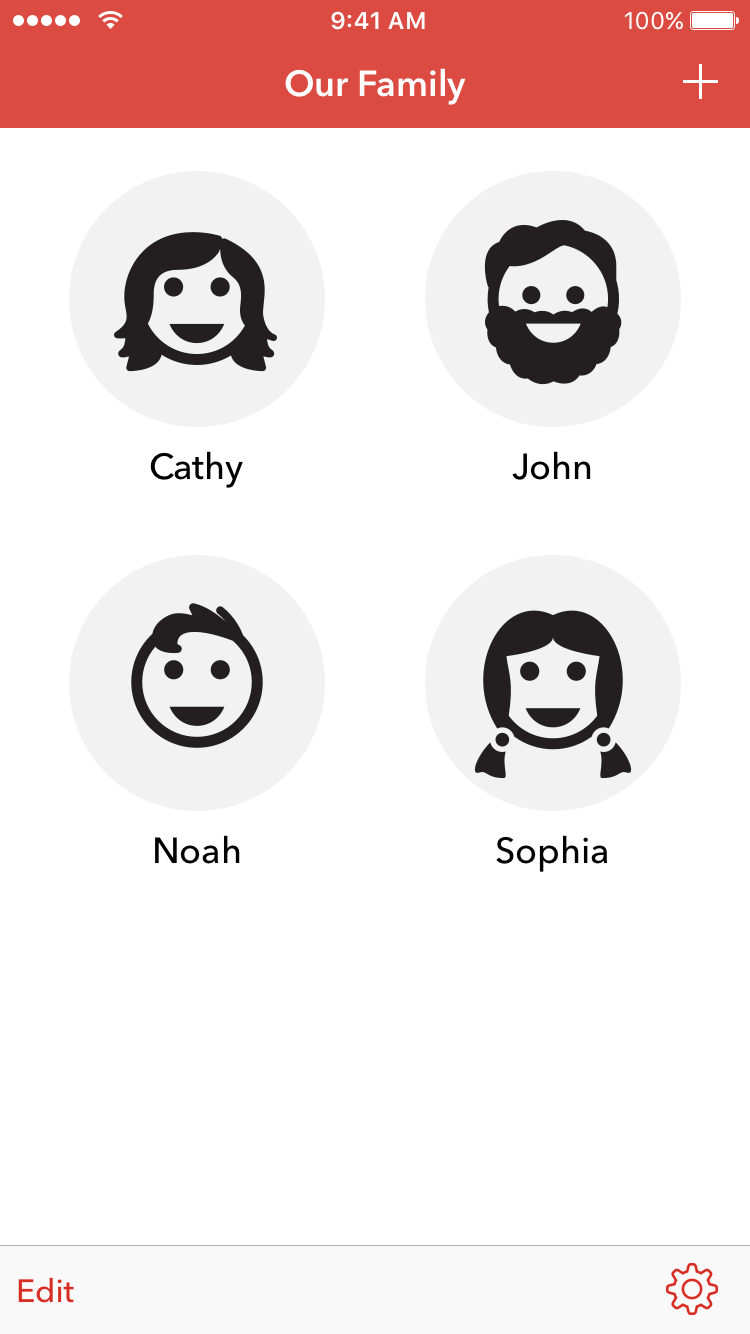Open John's profile

coord(552,299)
